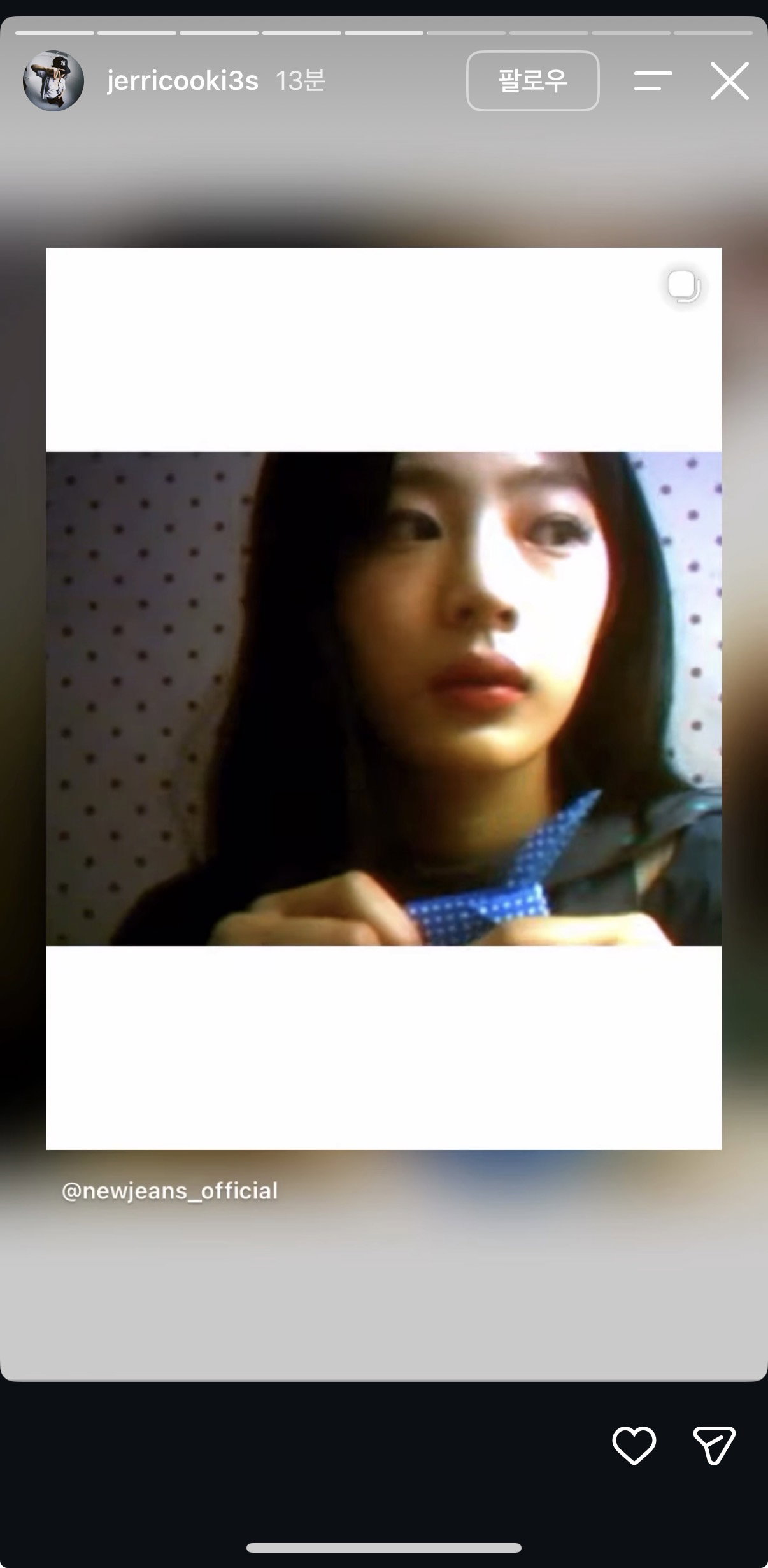Open the jerricooki3s username link
This screenshot has width=768, height=1568.
pos(183,81)
